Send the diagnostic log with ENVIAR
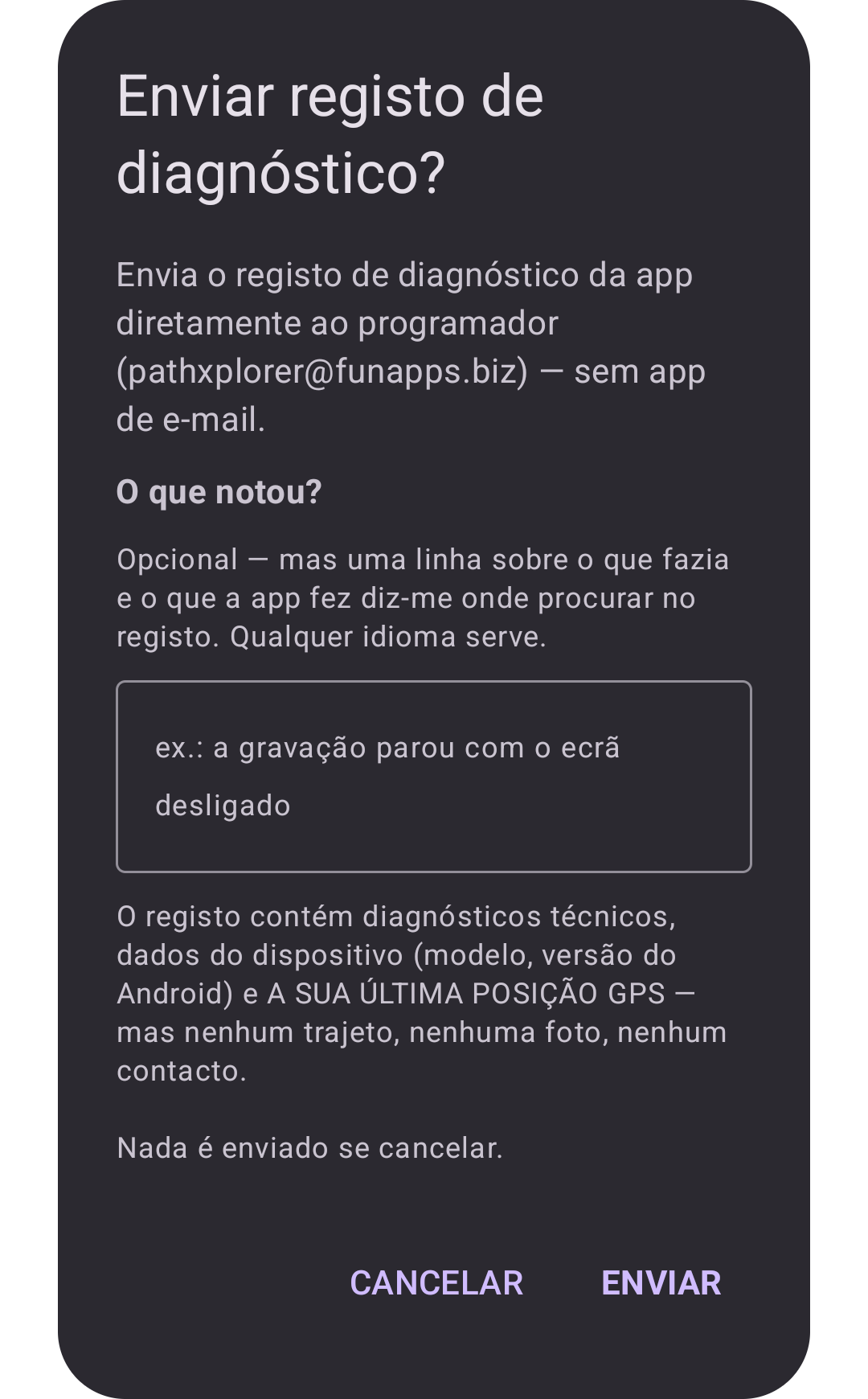The height and width of the screenshot is (1399, 868). coord(661,1283)
